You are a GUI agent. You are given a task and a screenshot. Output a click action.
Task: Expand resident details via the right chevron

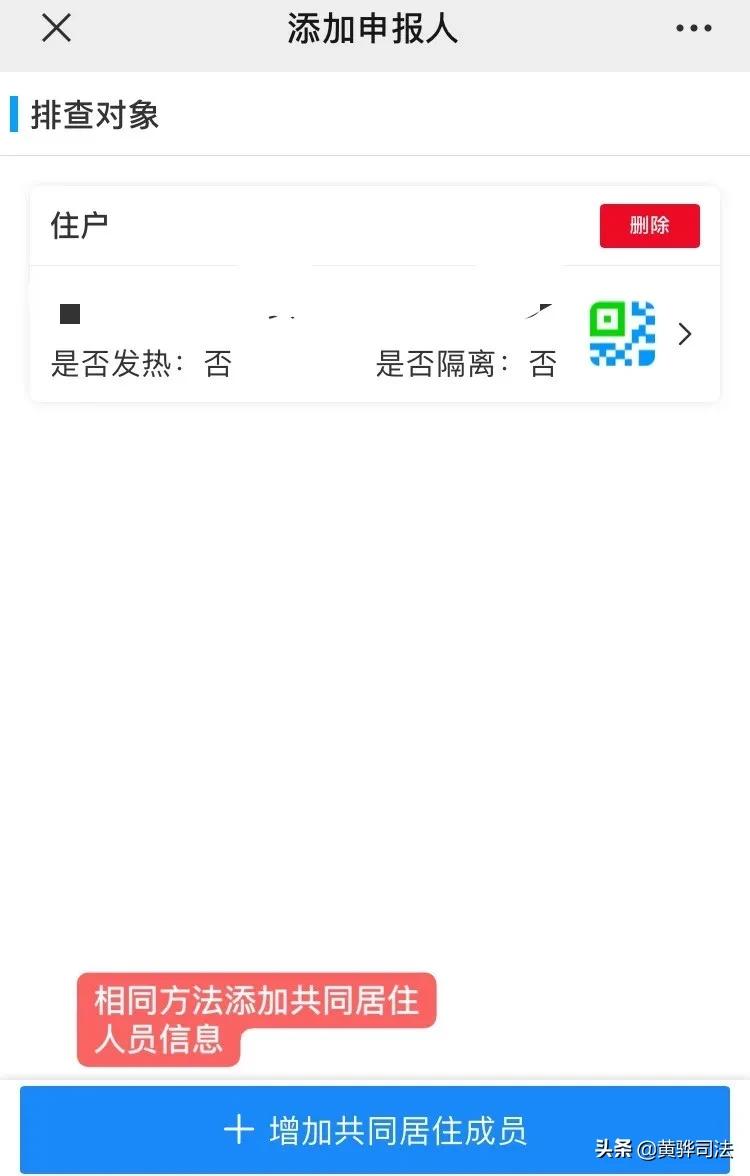(684, 333)
